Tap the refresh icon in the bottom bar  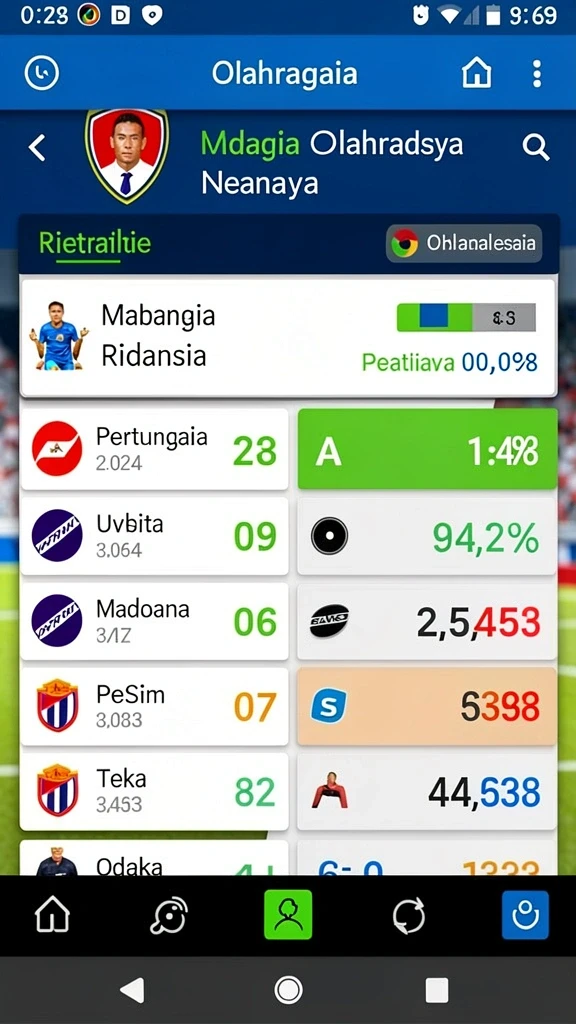click(x=409, y=915)
